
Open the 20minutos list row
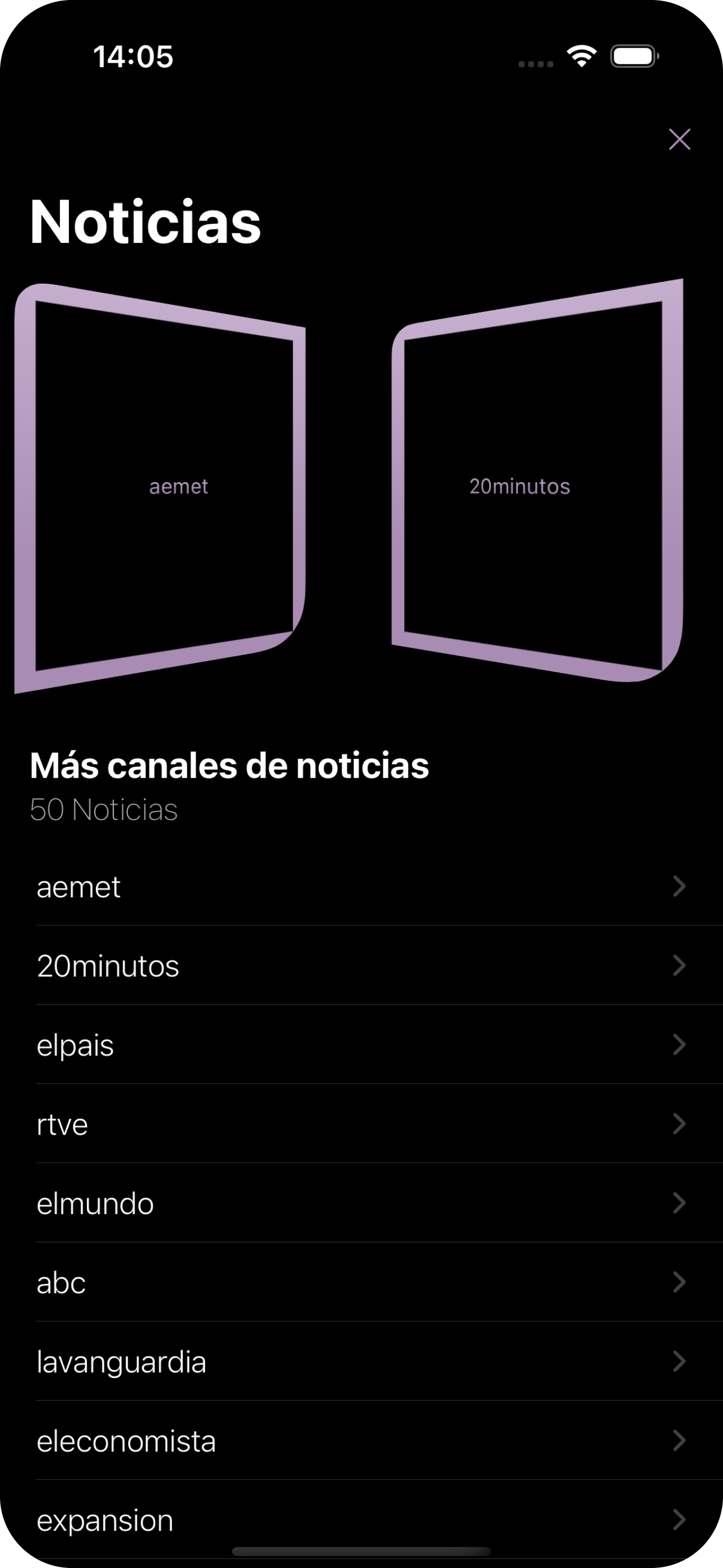pyautogui.click(x=361, y=965)
